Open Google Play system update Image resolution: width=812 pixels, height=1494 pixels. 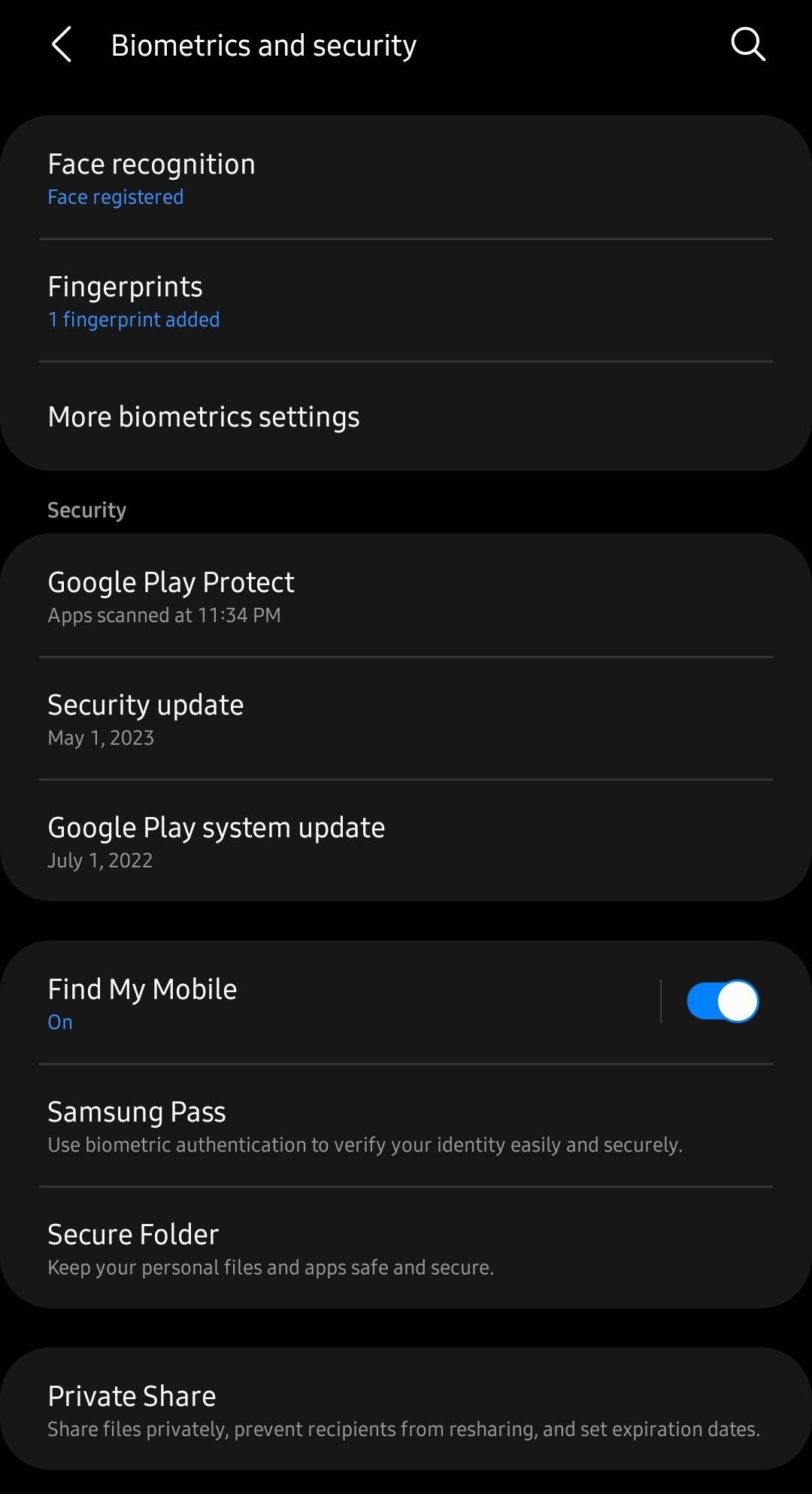click(406, 842)
